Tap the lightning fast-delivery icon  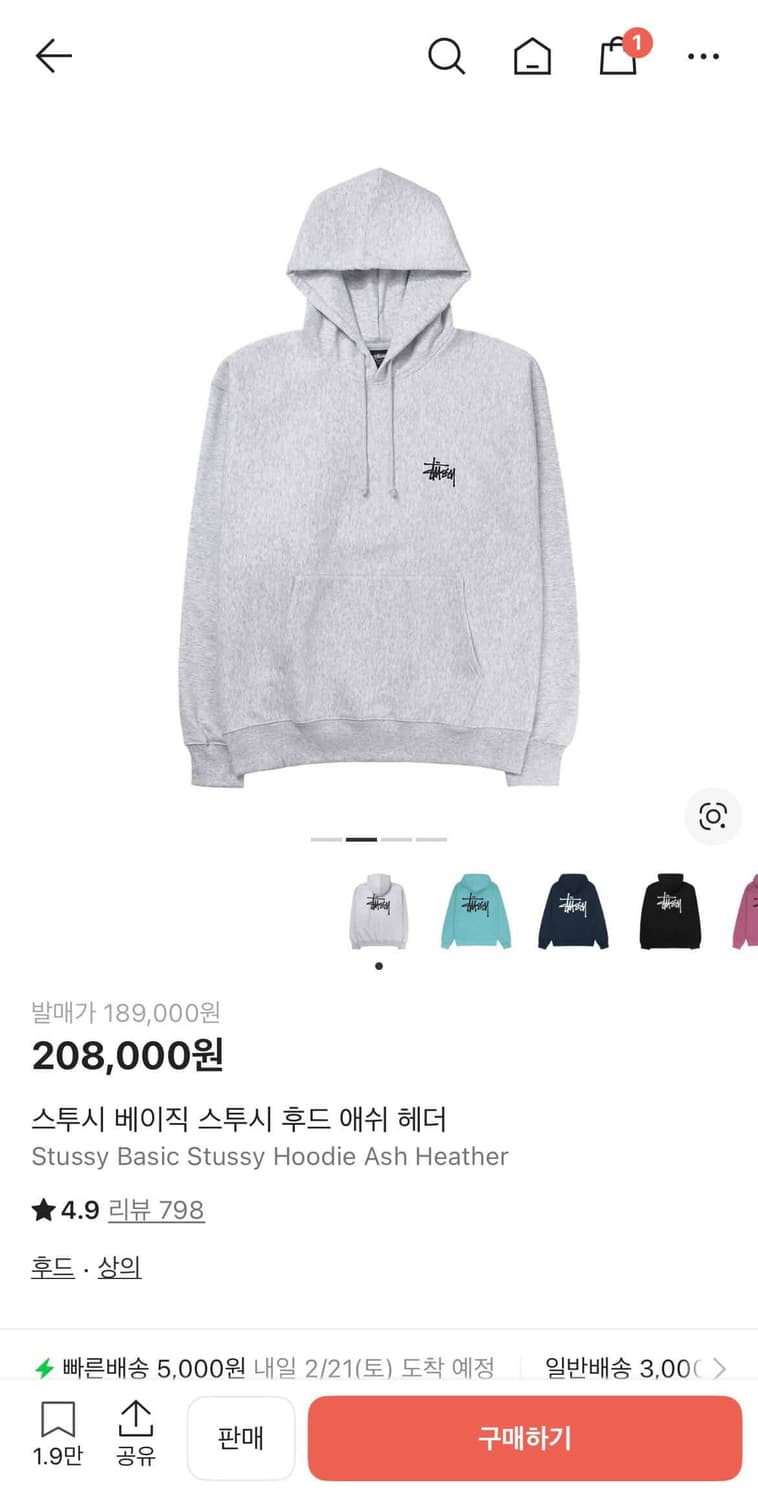coord(44,1367)
